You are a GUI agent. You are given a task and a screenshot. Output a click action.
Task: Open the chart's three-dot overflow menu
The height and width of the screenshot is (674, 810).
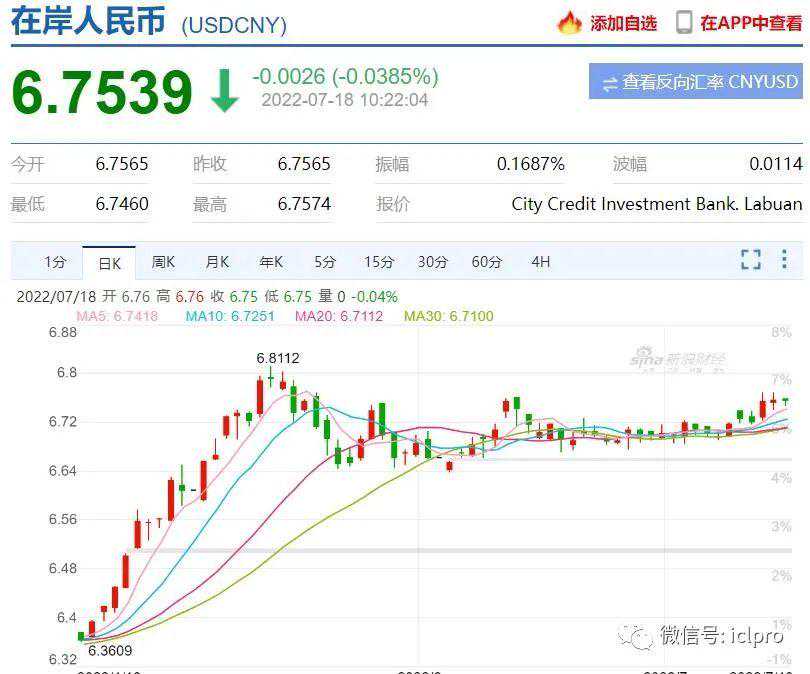(785, 260)
